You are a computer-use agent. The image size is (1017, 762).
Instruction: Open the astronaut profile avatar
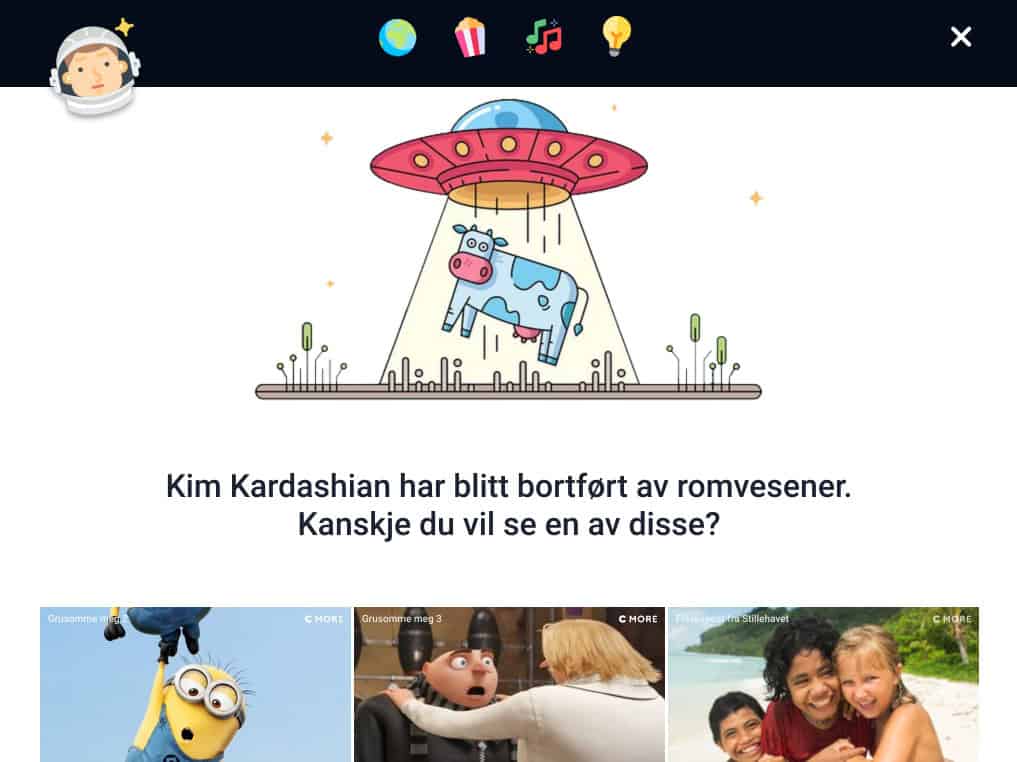click(95, 70)
